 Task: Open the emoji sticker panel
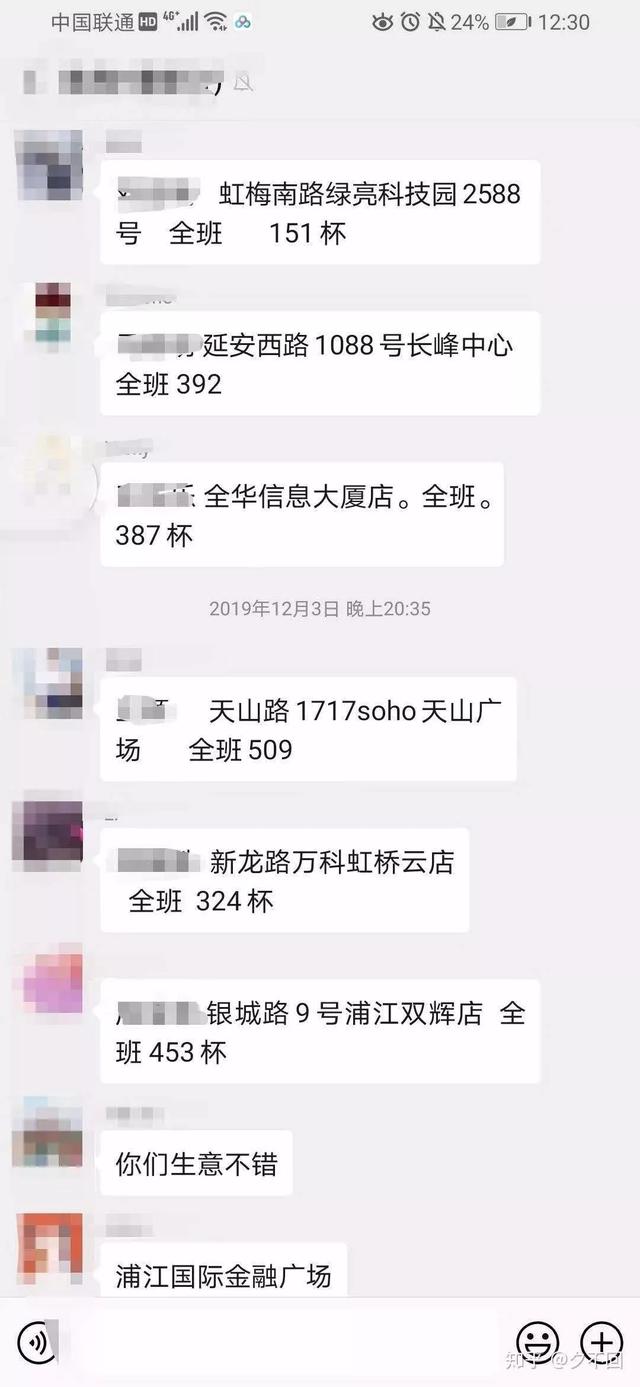coord(538,1341)
